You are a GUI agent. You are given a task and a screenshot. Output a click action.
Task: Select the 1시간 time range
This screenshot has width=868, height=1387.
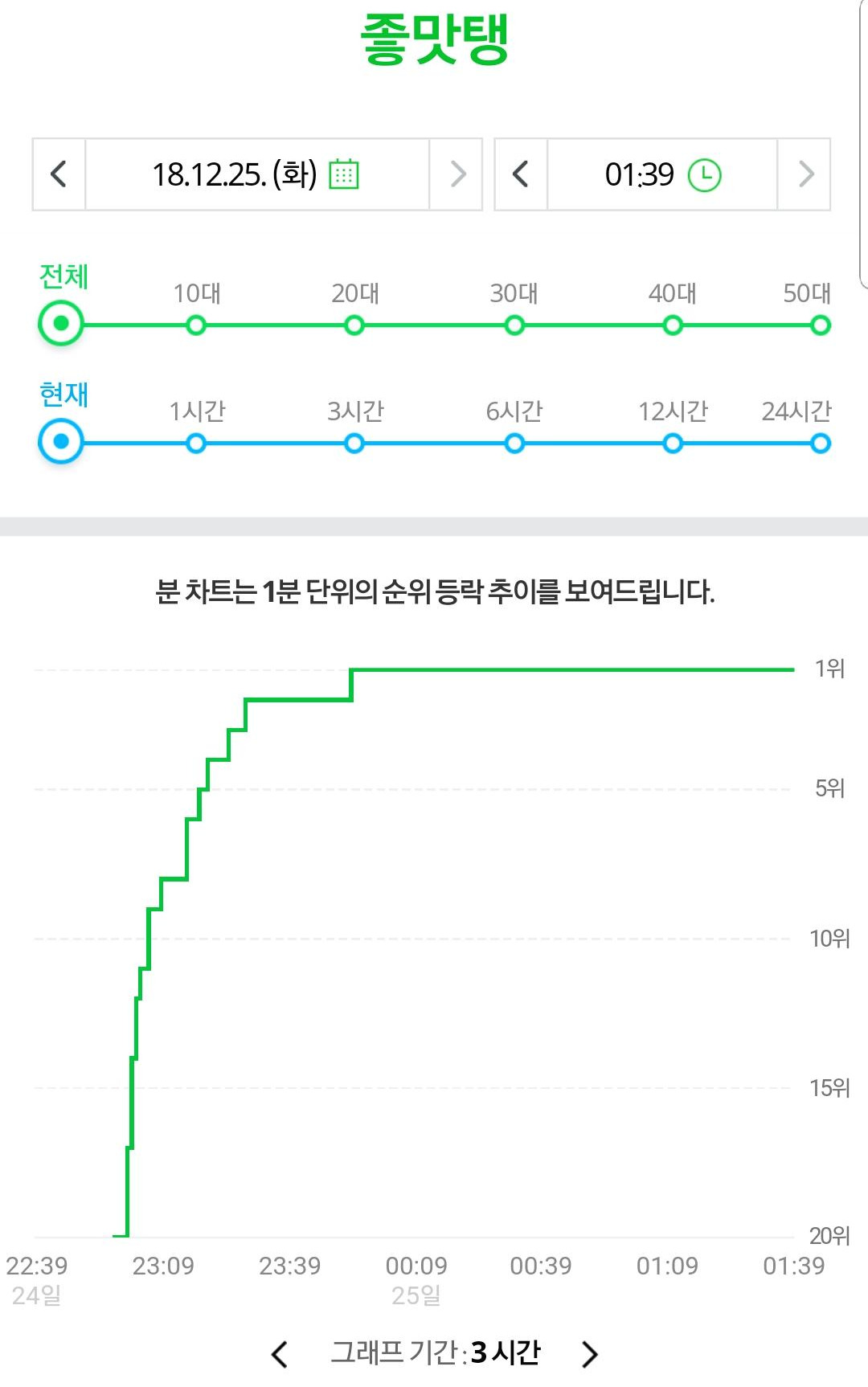pyautogui.click(x=195, y=443)
